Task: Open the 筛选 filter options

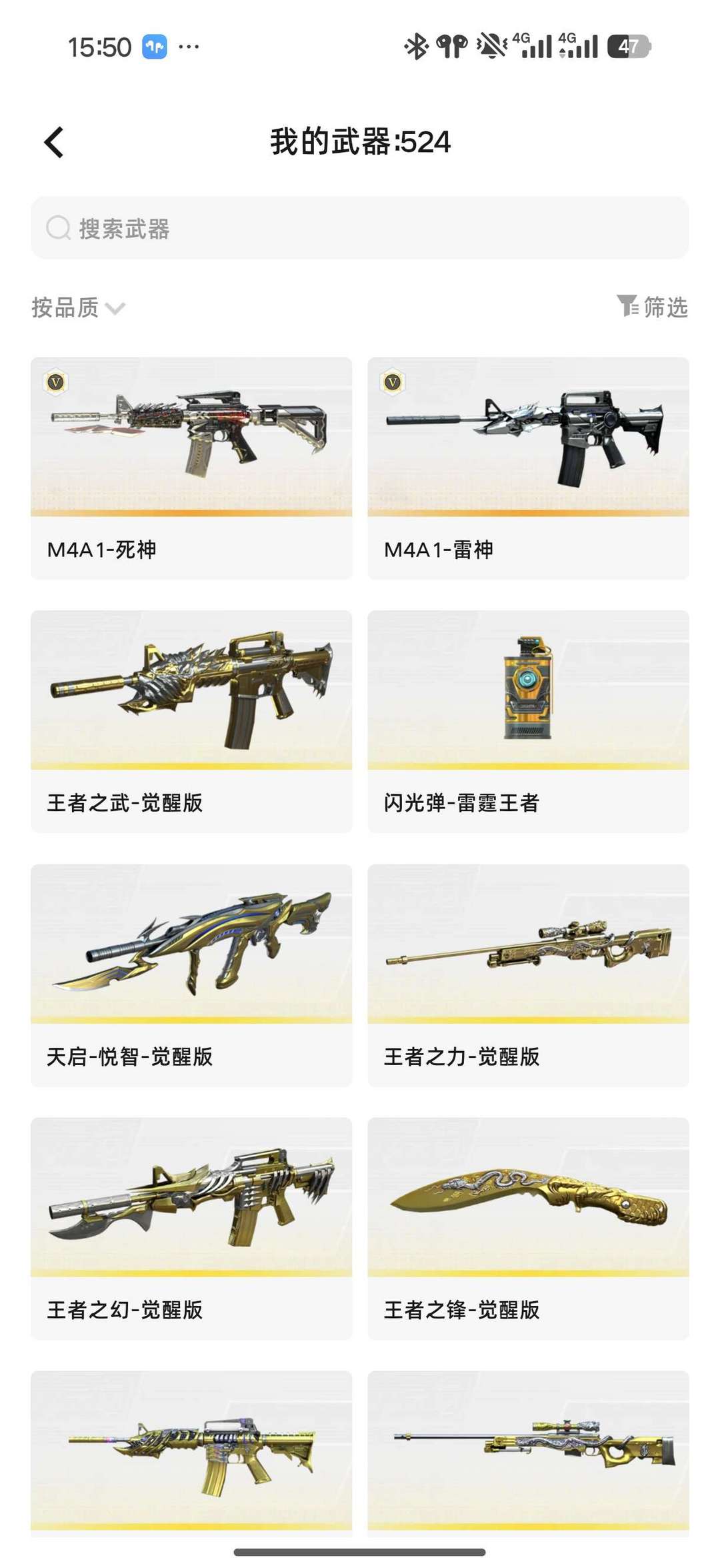Action: (x=652, y=307)
